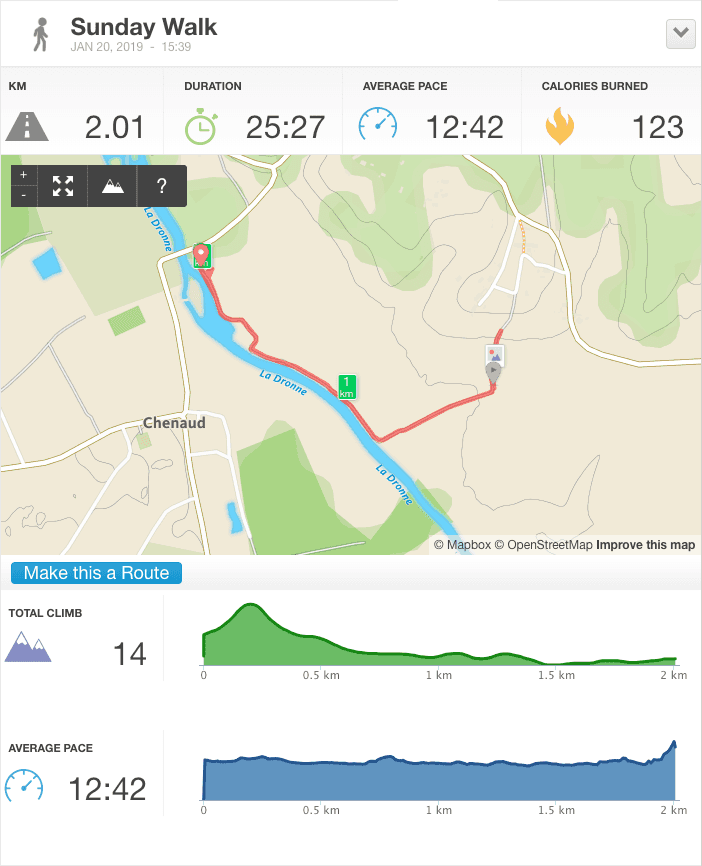
Task: Zoom out on the map
Action: (24, 196)
